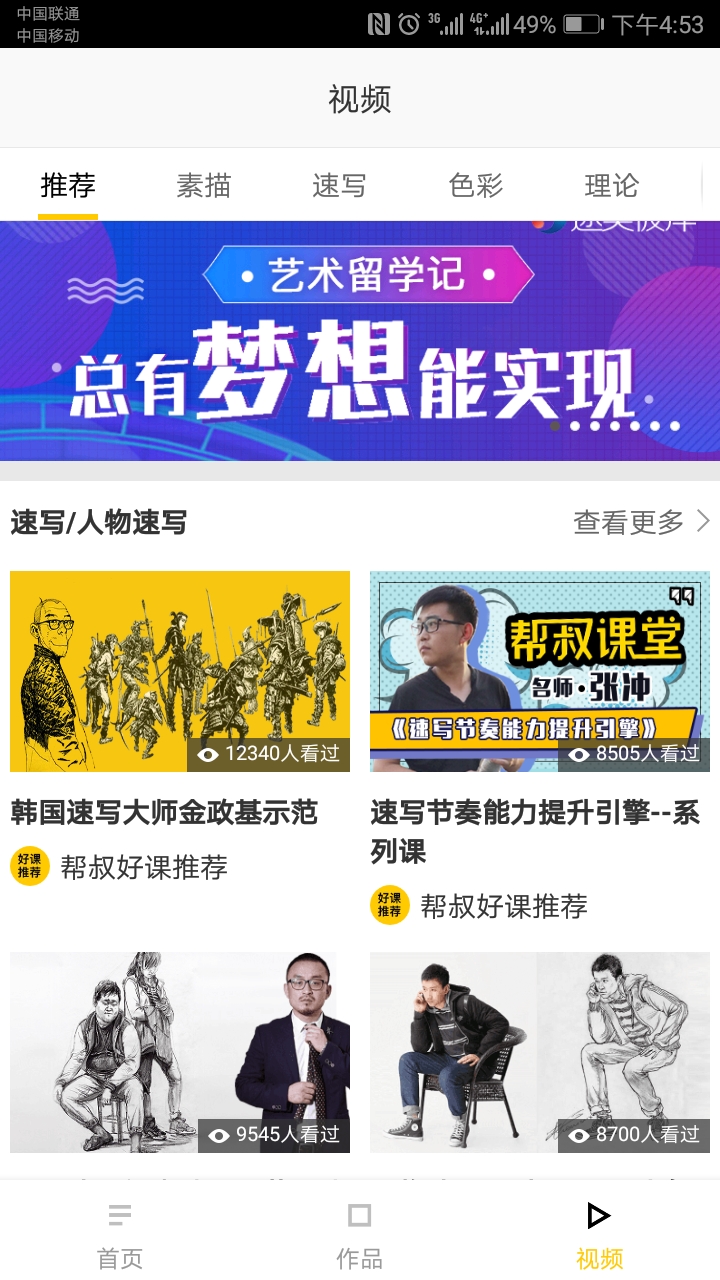Switch to the 作品 tab

(360, 1234)
